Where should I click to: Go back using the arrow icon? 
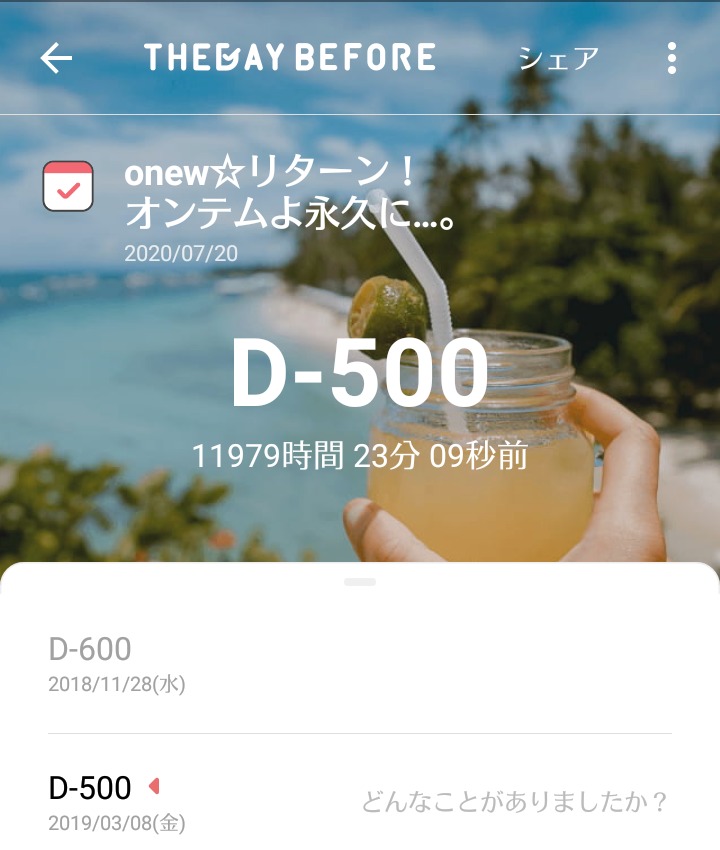pos(56,59)
